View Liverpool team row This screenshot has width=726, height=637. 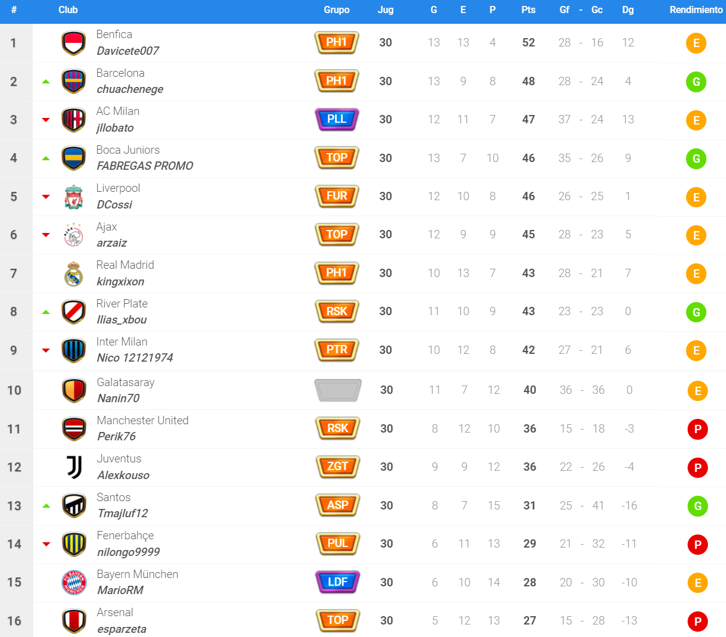118,188
